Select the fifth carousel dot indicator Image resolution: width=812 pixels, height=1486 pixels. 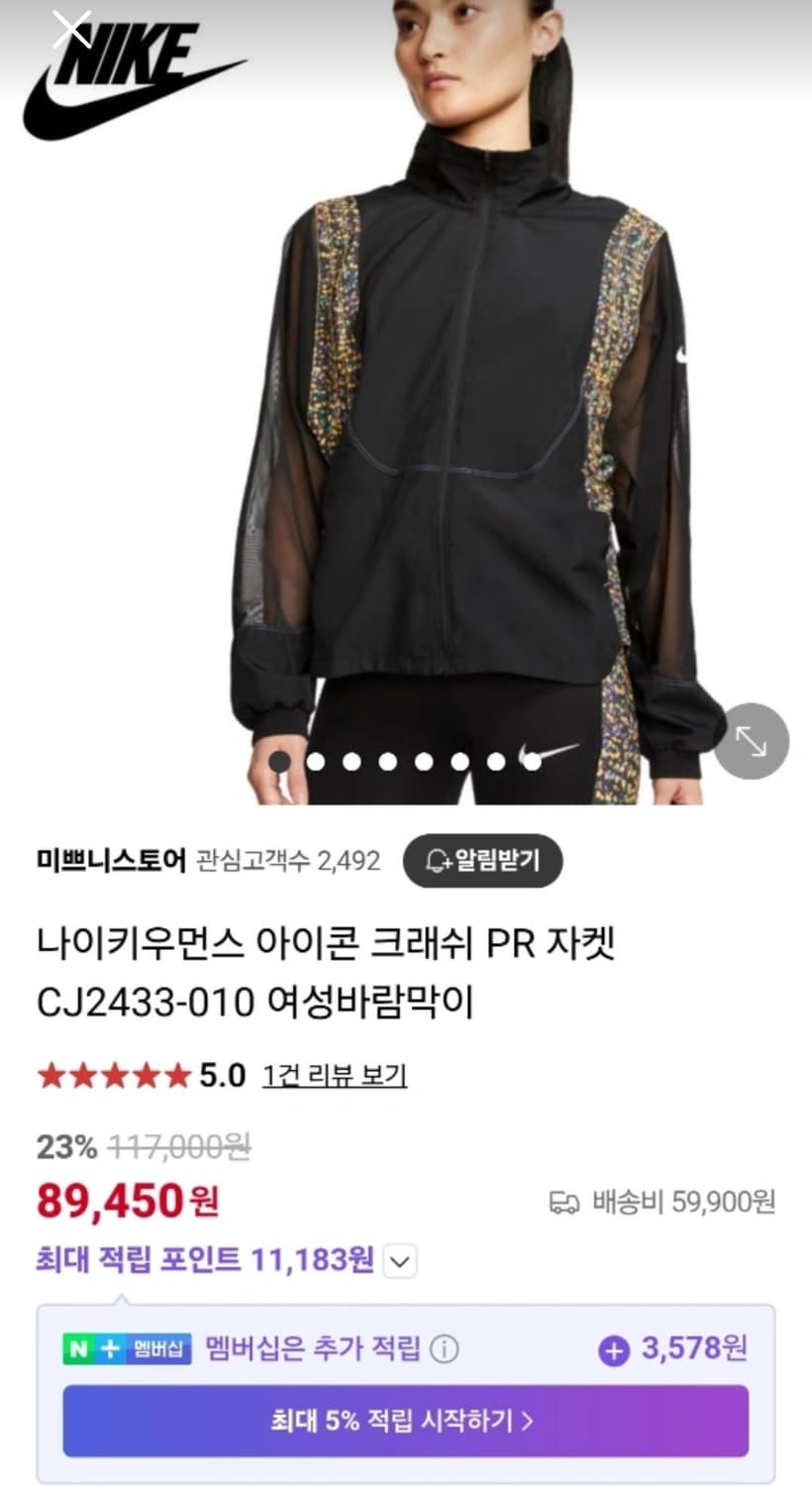click(423, 761)
